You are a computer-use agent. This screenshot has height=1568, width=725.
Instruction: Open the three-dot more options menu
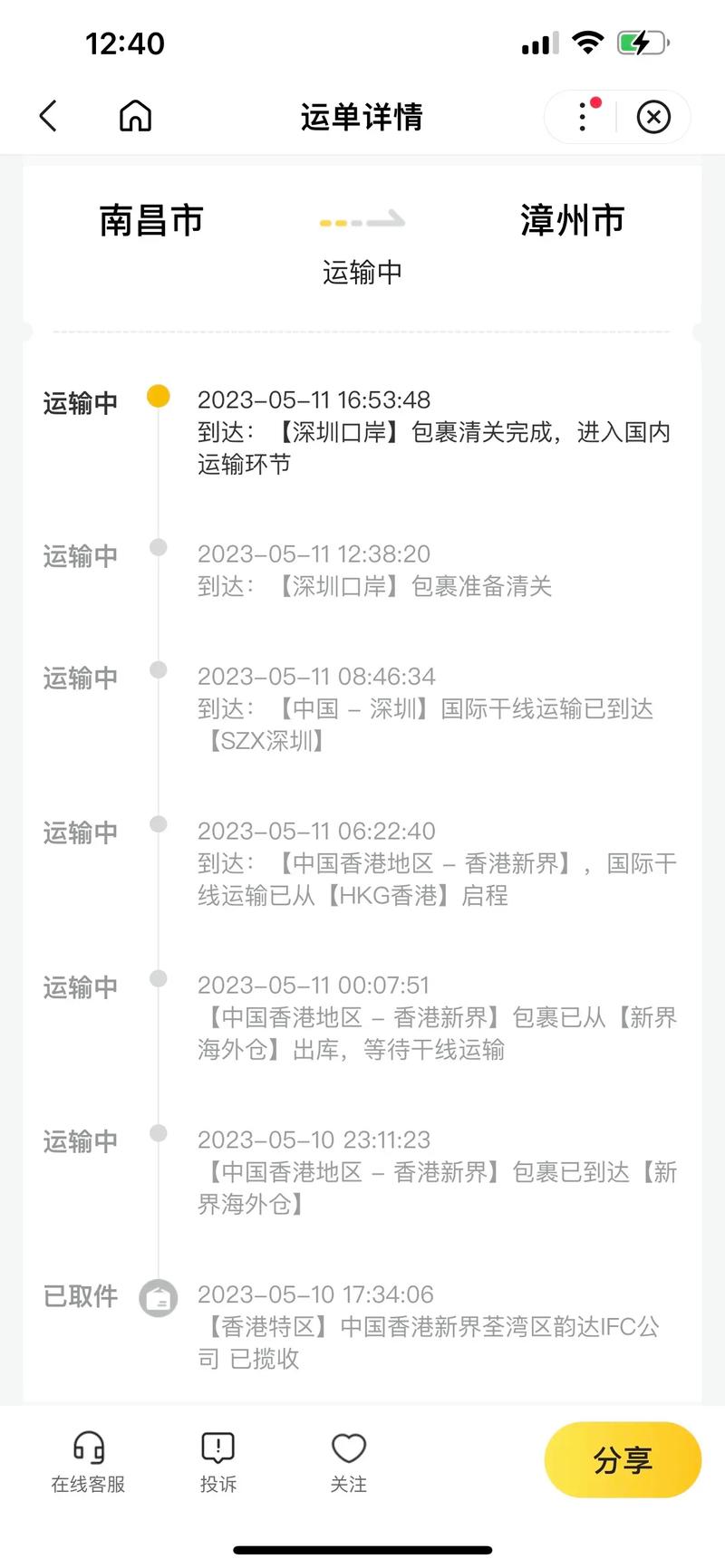click(x=581, y=116)
